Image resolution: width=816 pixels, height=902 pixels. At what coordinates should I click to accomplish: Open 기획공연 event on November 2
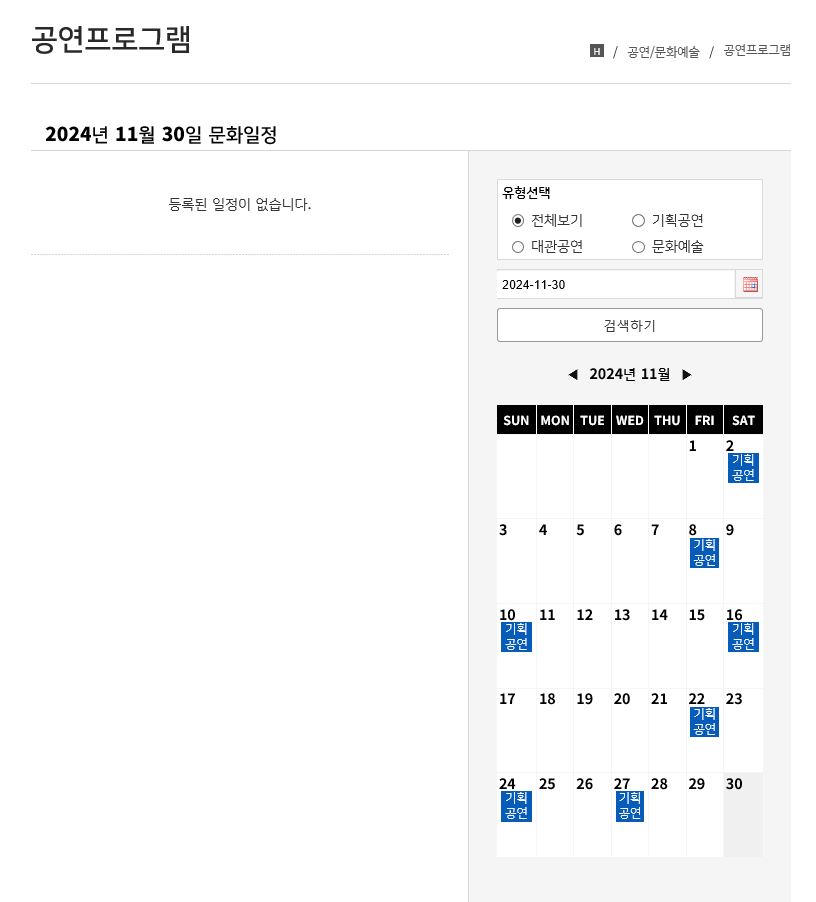coord(743,468)
